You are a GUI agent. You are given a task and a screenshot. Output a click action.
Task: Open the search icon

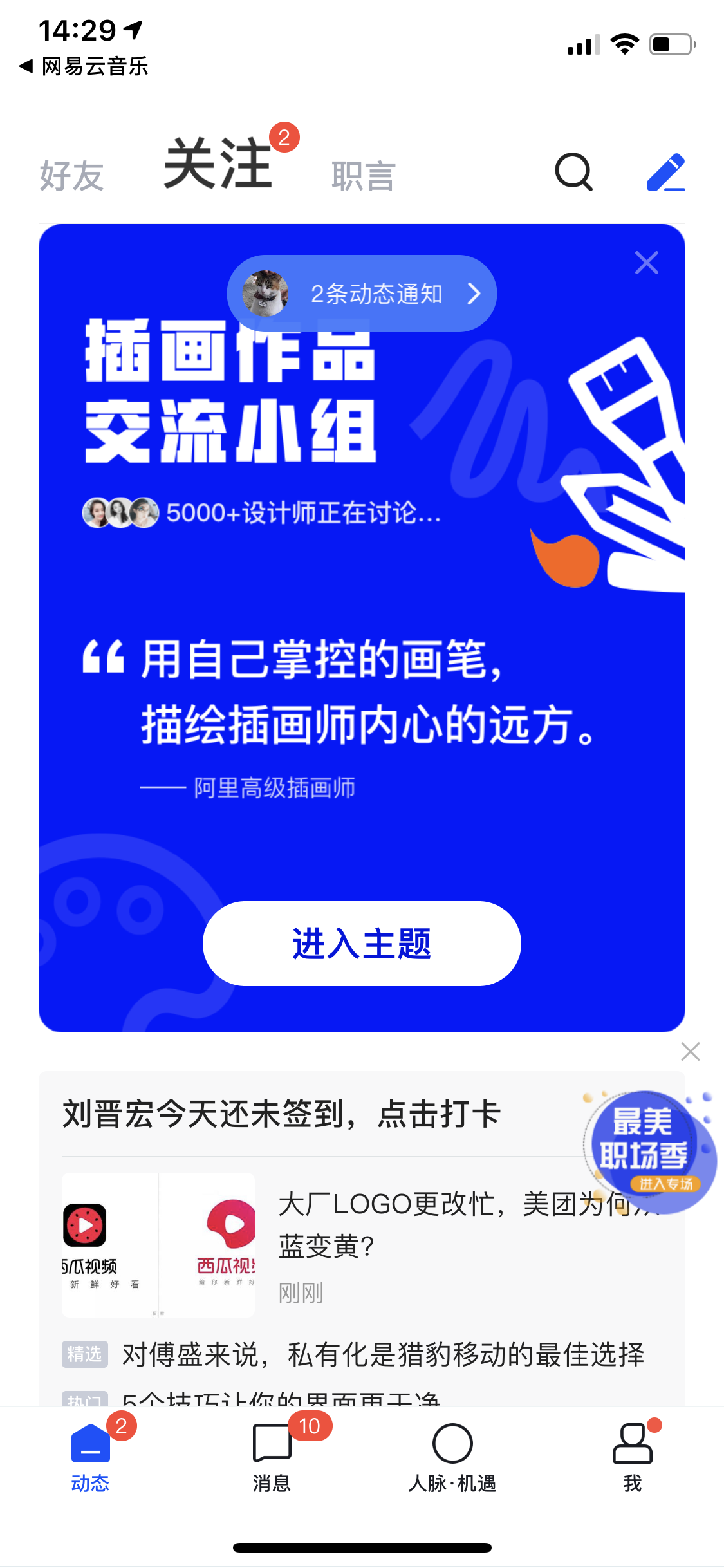click(573, 173)
